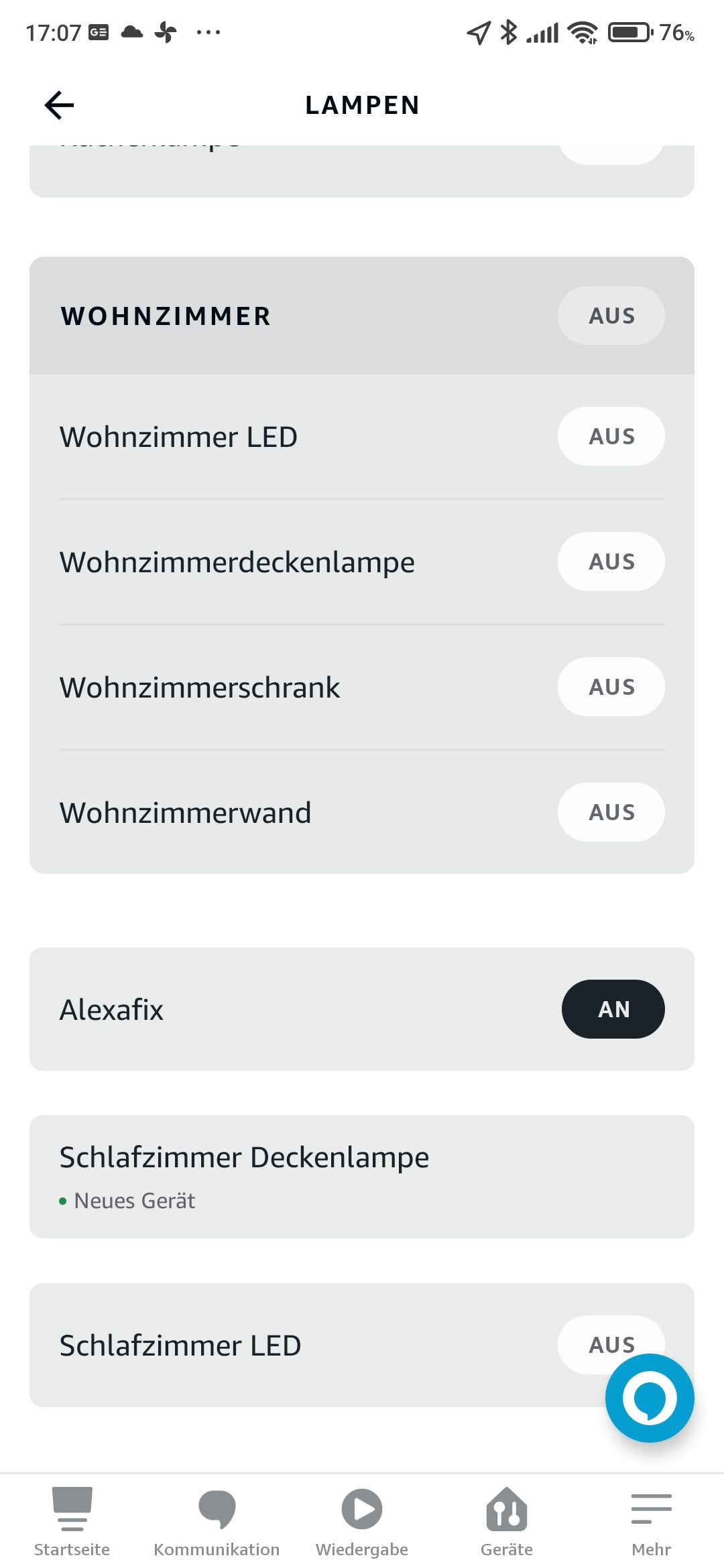
Task: Tap the blue Alexa voice button
Action: [x=650, y=1398]
